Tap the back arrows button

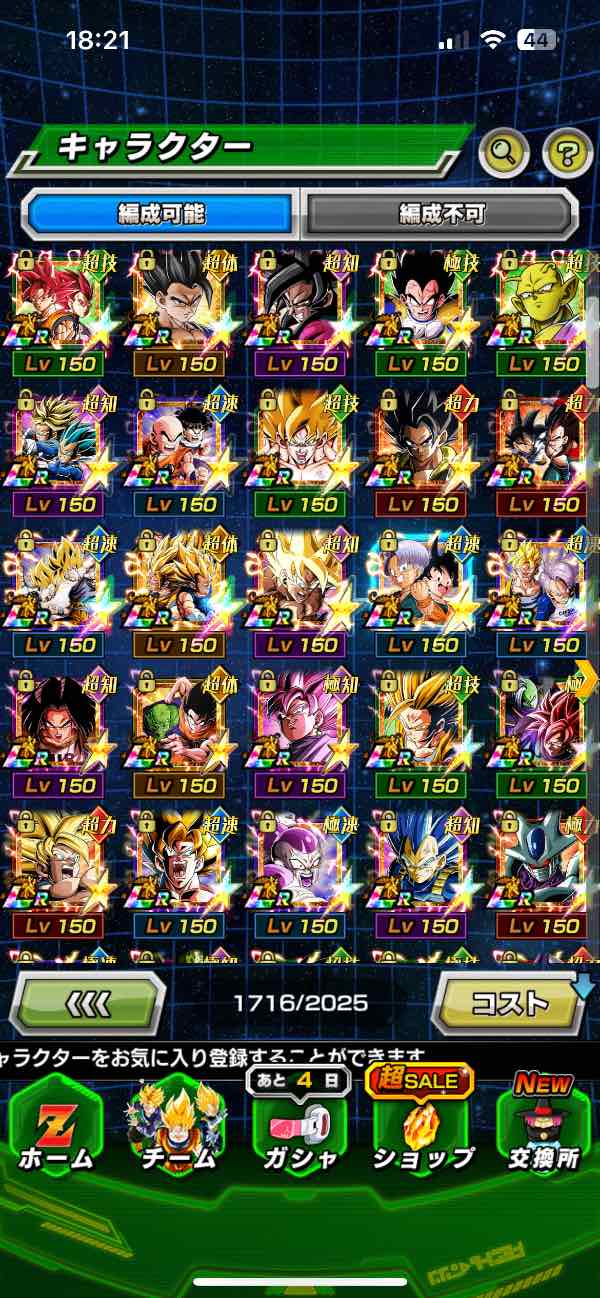(89, 1002)
